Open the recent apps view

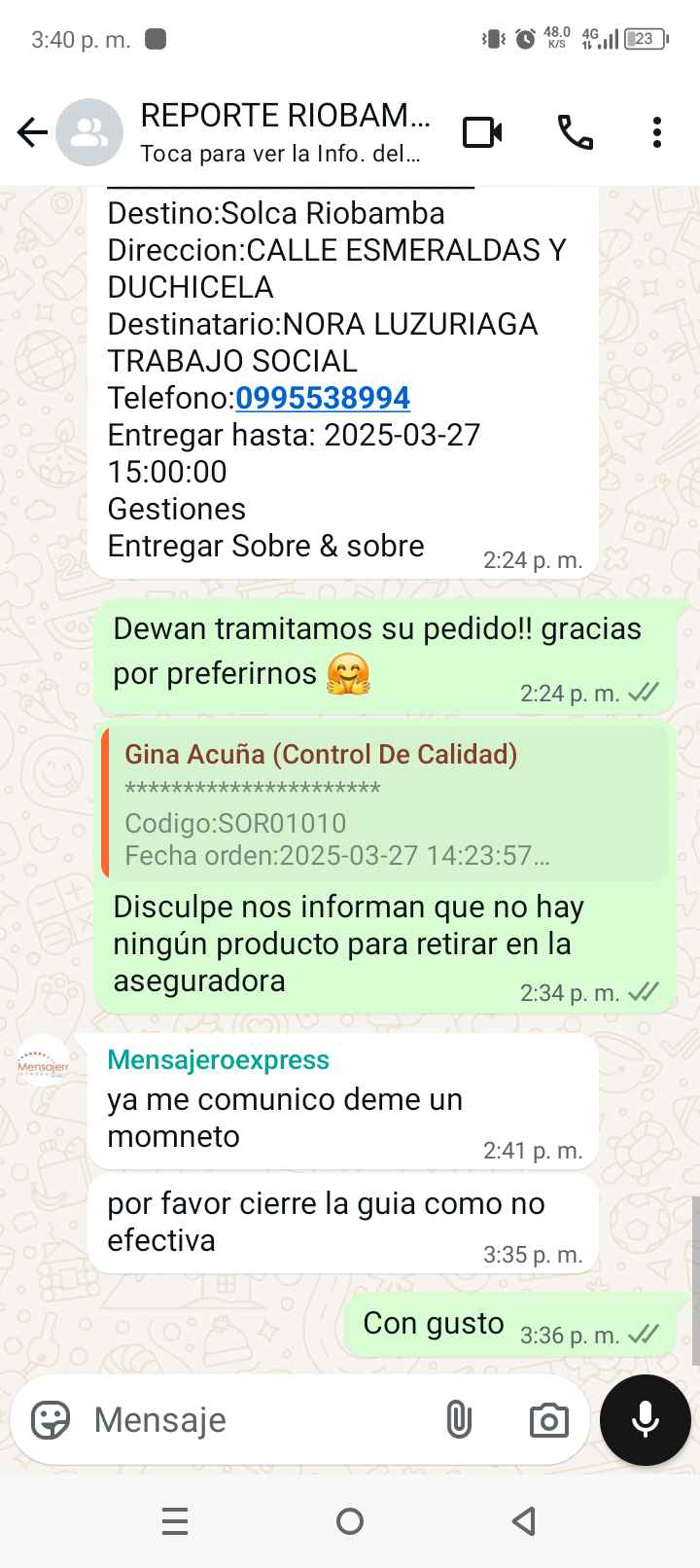(175, 1521)
